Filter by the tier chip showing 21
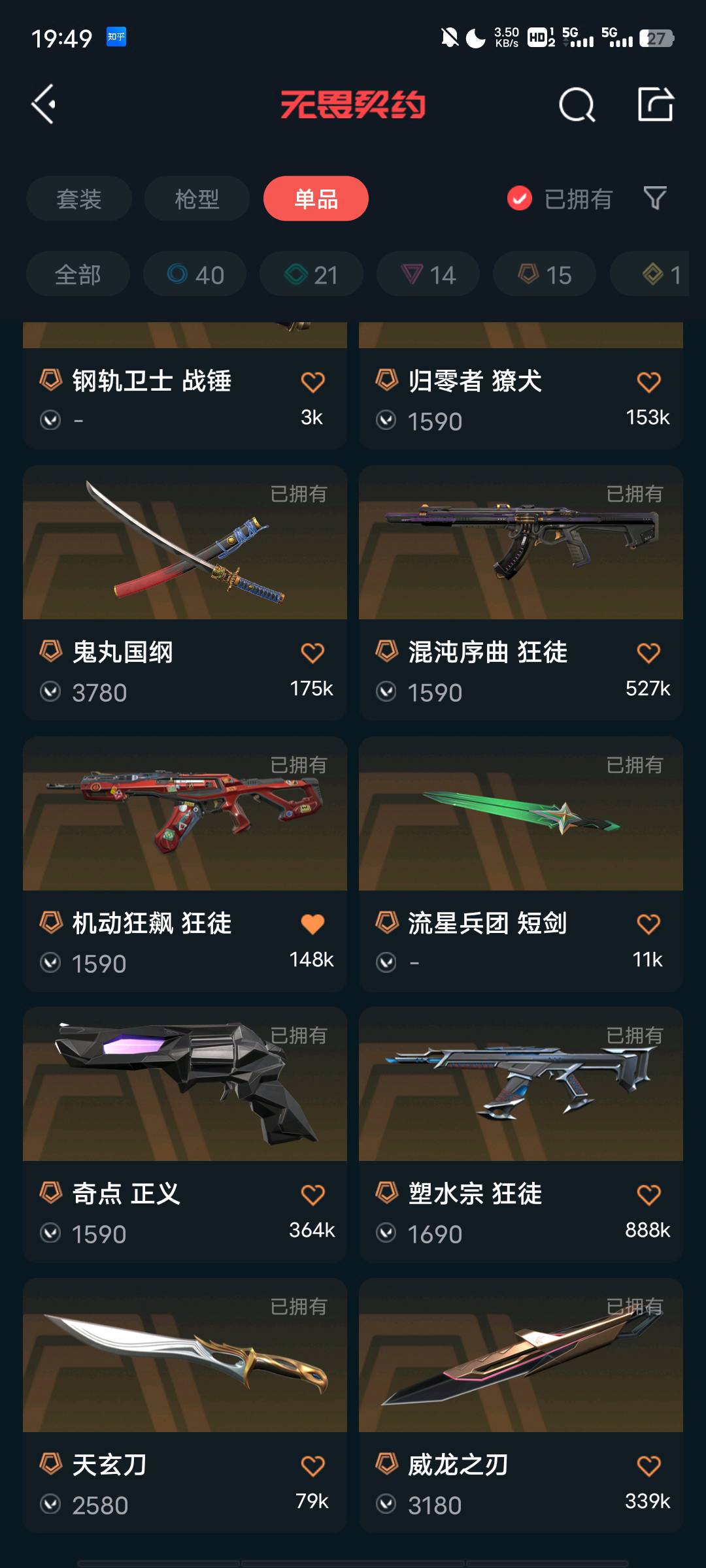 click(x=311, y=274)
